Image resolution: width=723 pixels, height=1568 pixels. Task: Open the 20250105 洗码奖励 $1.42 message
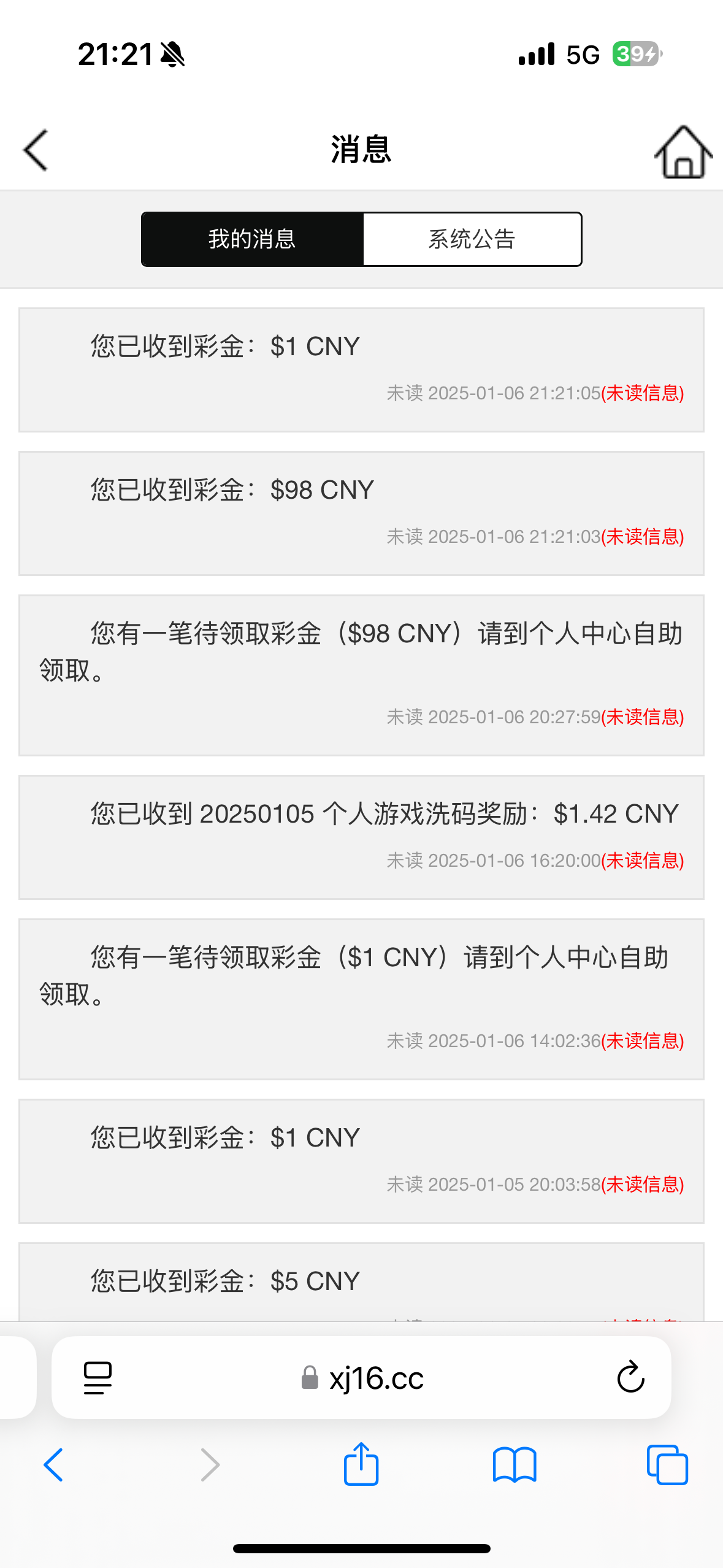[361, 837]
